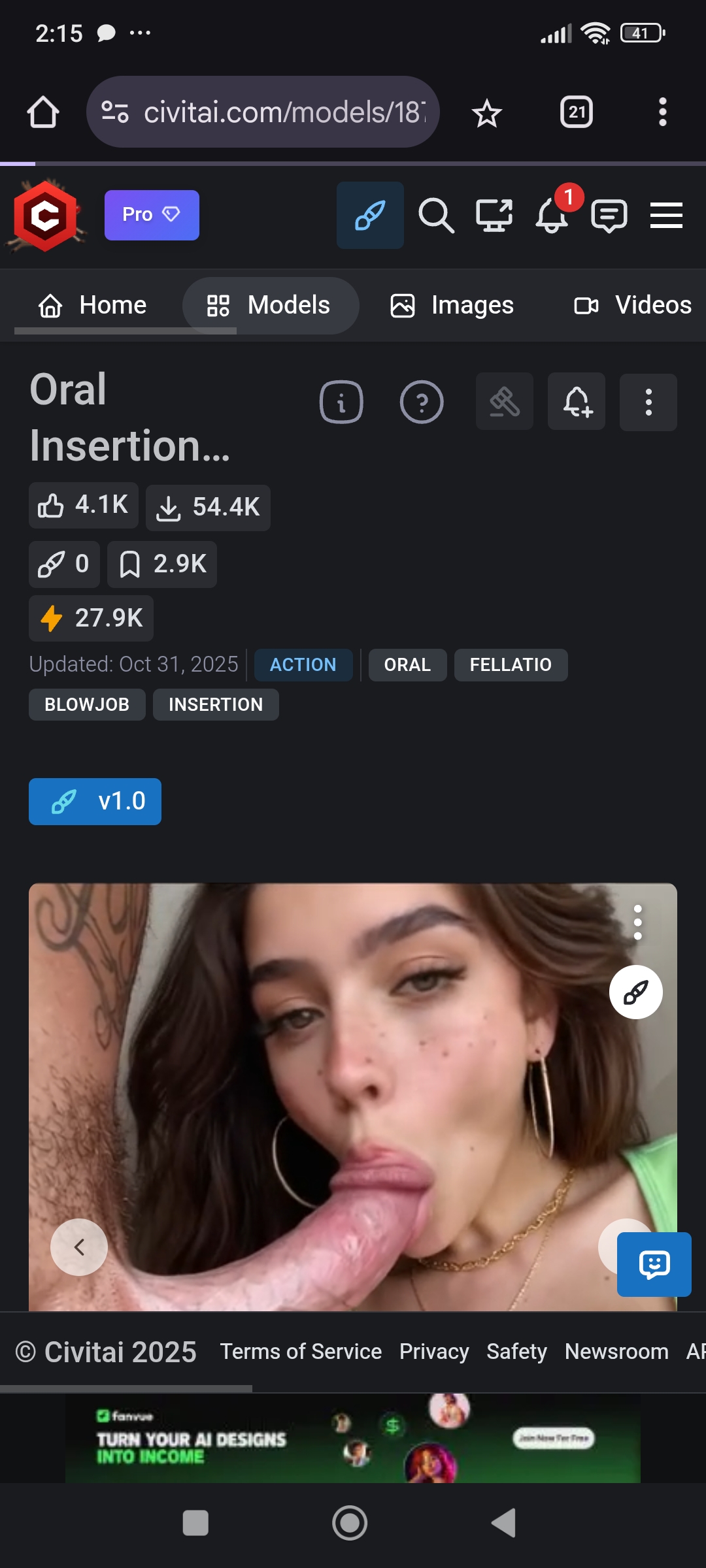706x1568 pixels.
Task: Open the create brush tool in header
Action: [370, 215]
